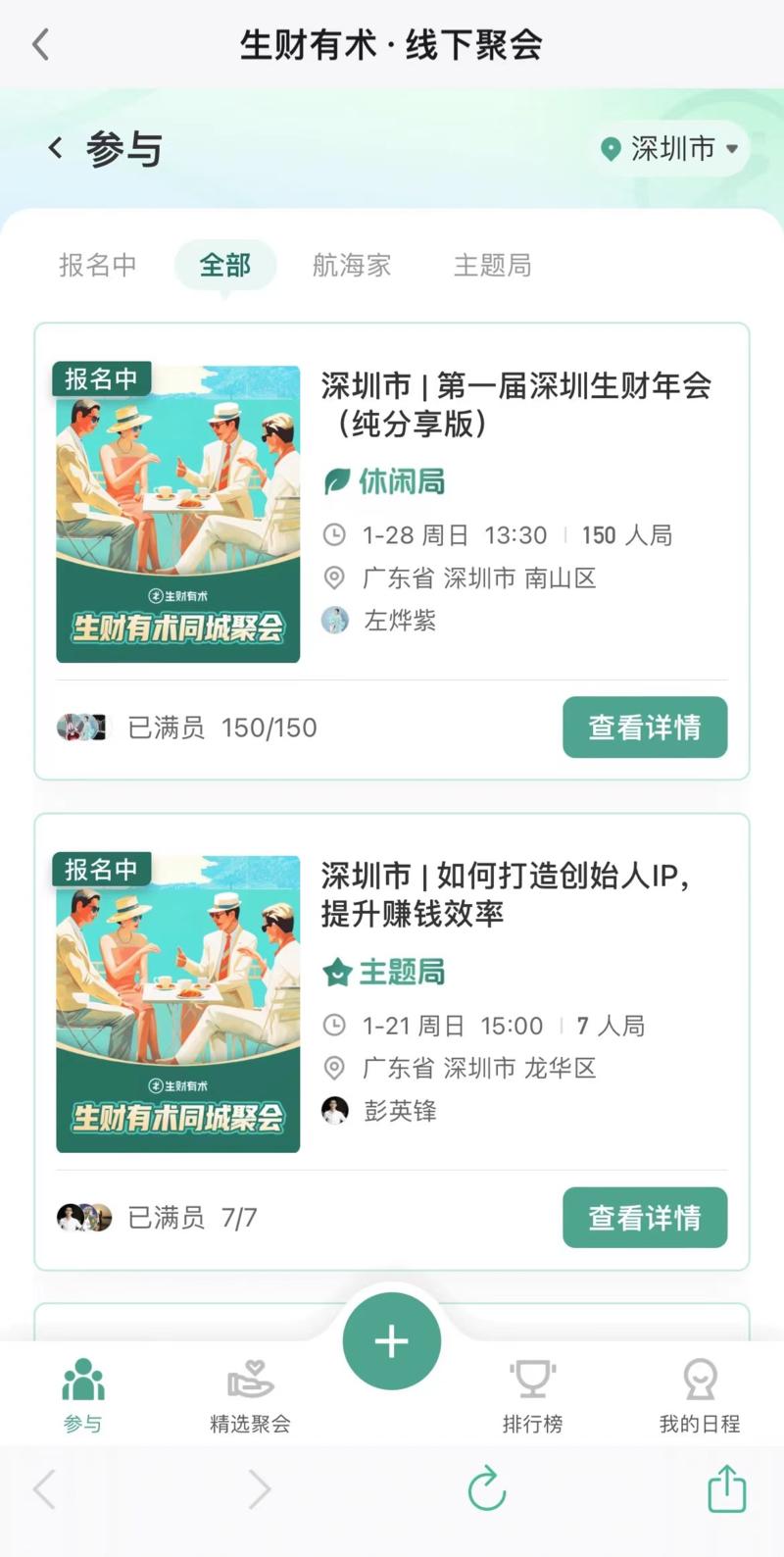Tap the 排行榜 trophy icon
The height and width of the screenshot is (1557, 784).
click(x=532, y=1378)
